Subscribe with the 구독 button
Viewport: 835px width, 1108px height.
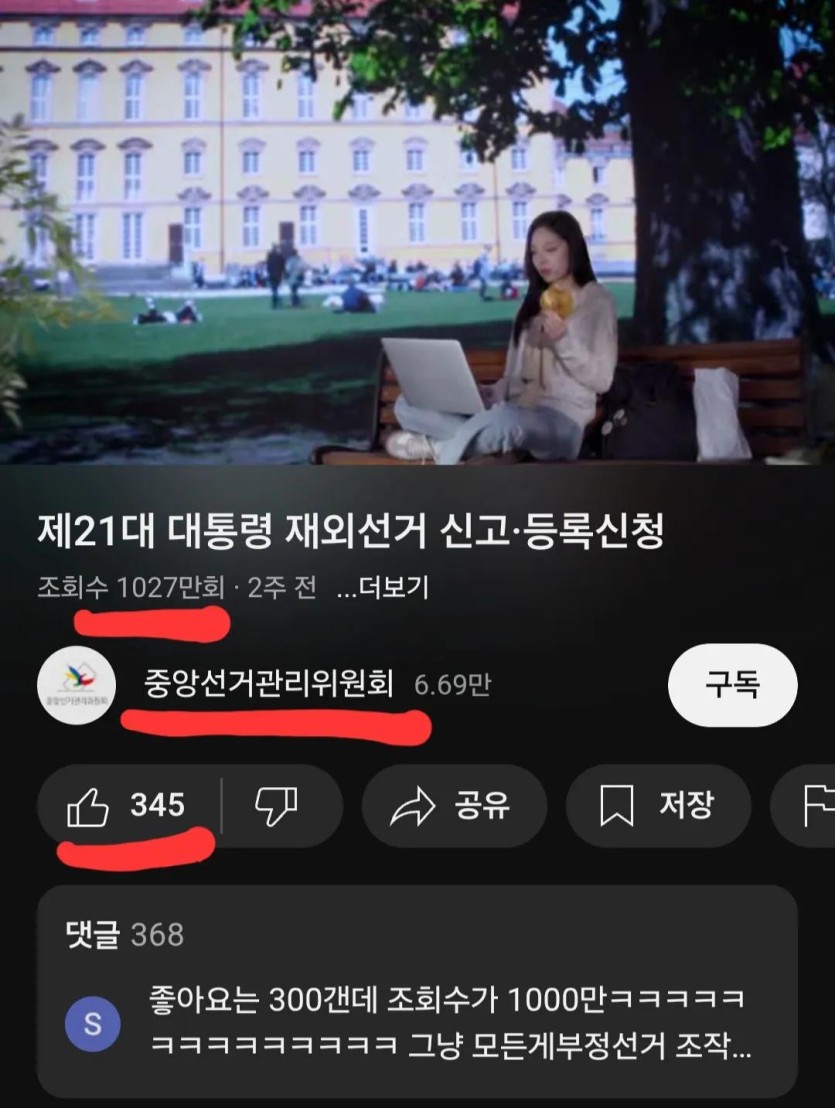(732, 685)
